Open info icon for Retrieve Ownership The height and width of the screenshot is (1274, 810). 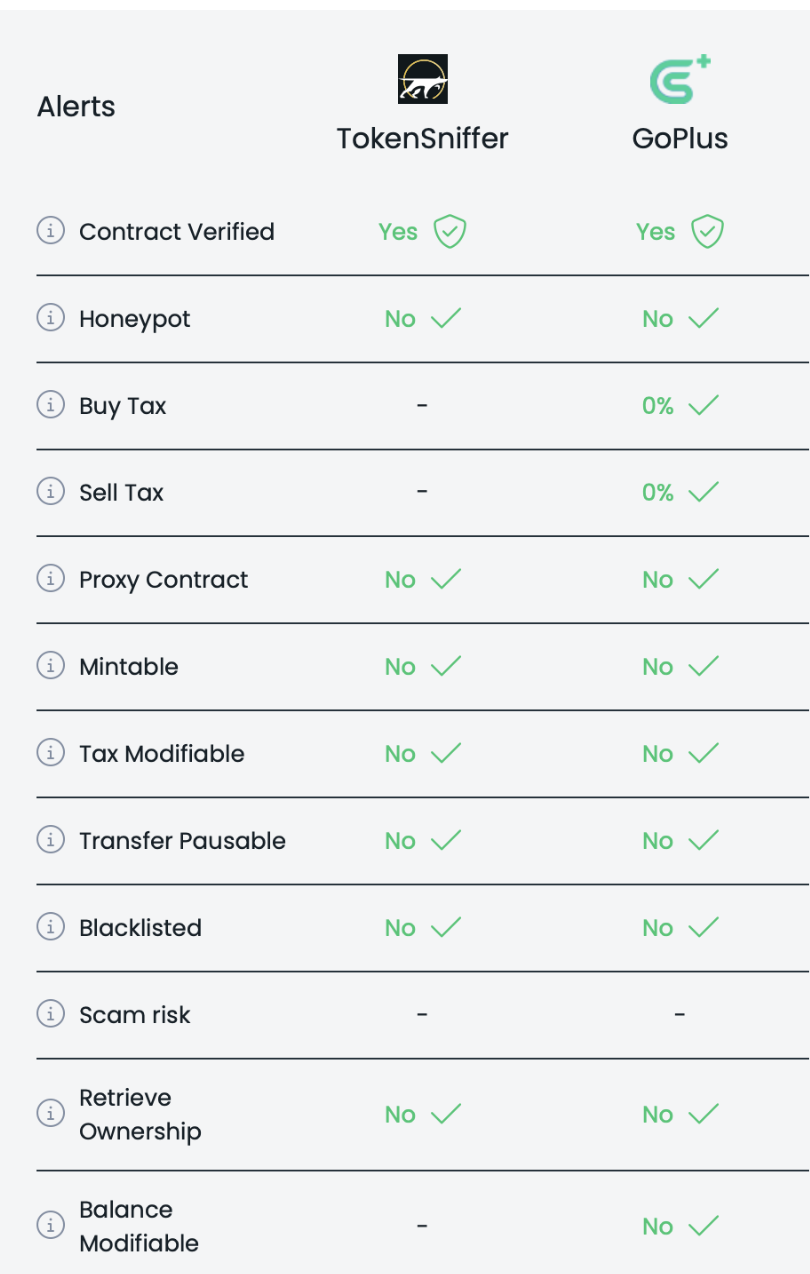click(x=50, y=1113)
